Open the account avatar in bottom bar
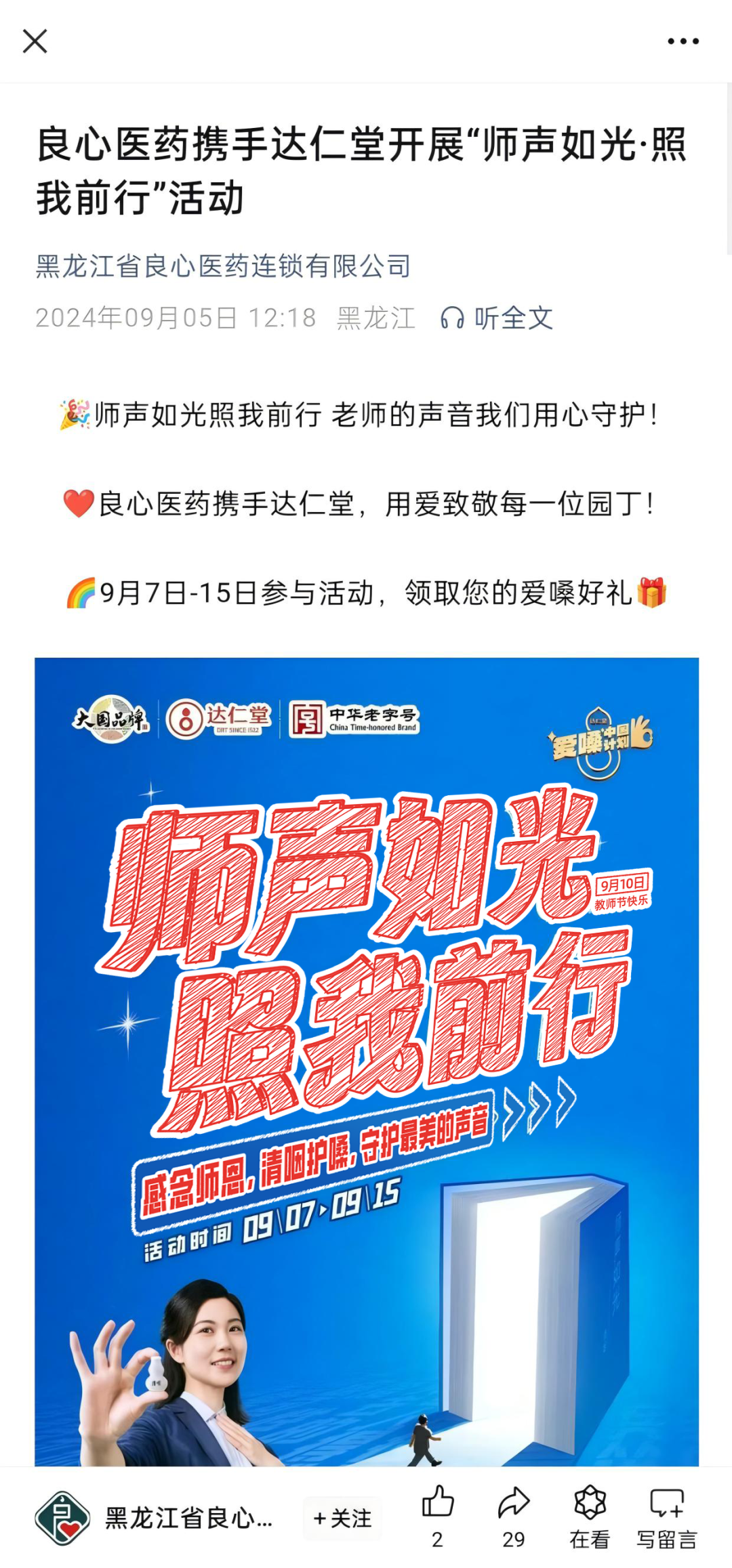 62,1518
